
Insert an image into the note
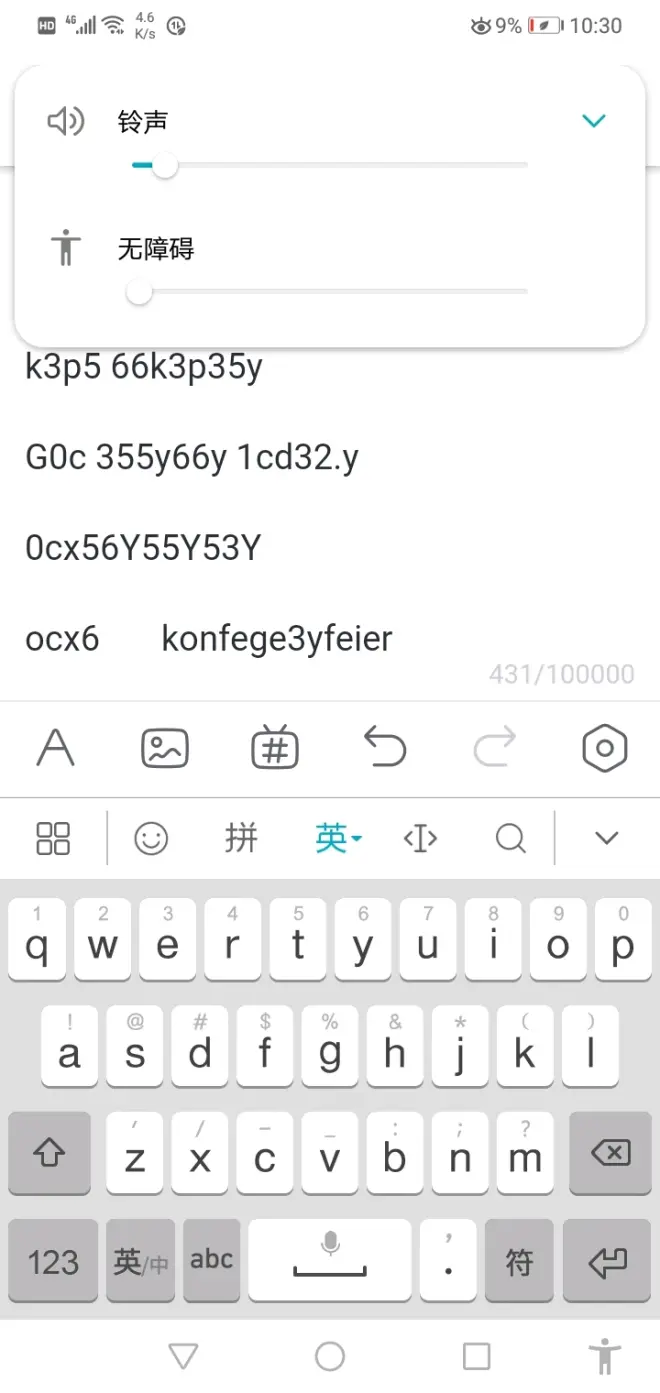(165, 748)
